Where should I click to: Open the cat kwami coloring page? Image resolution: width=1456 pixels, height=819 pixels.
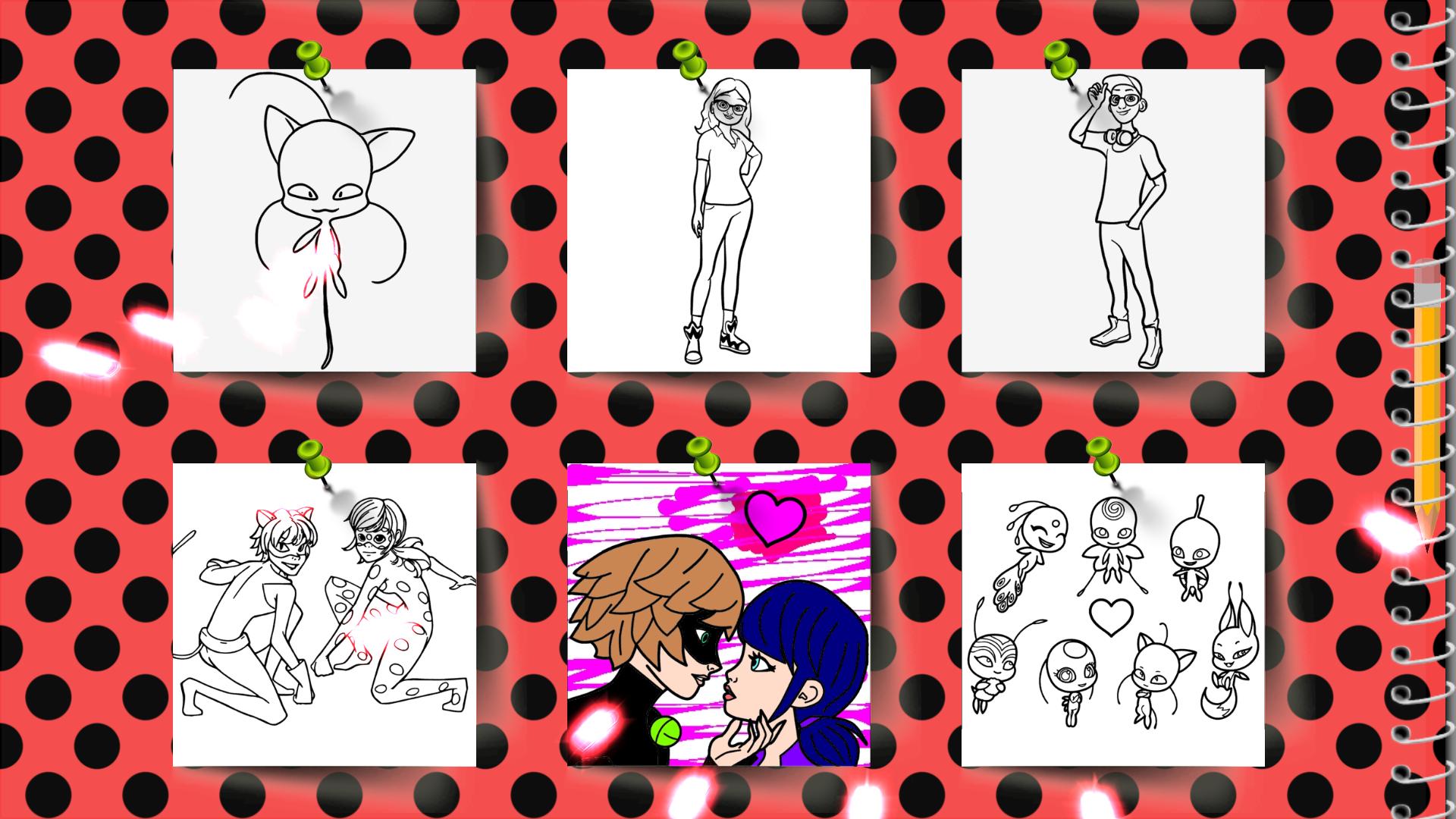(325, 221)
